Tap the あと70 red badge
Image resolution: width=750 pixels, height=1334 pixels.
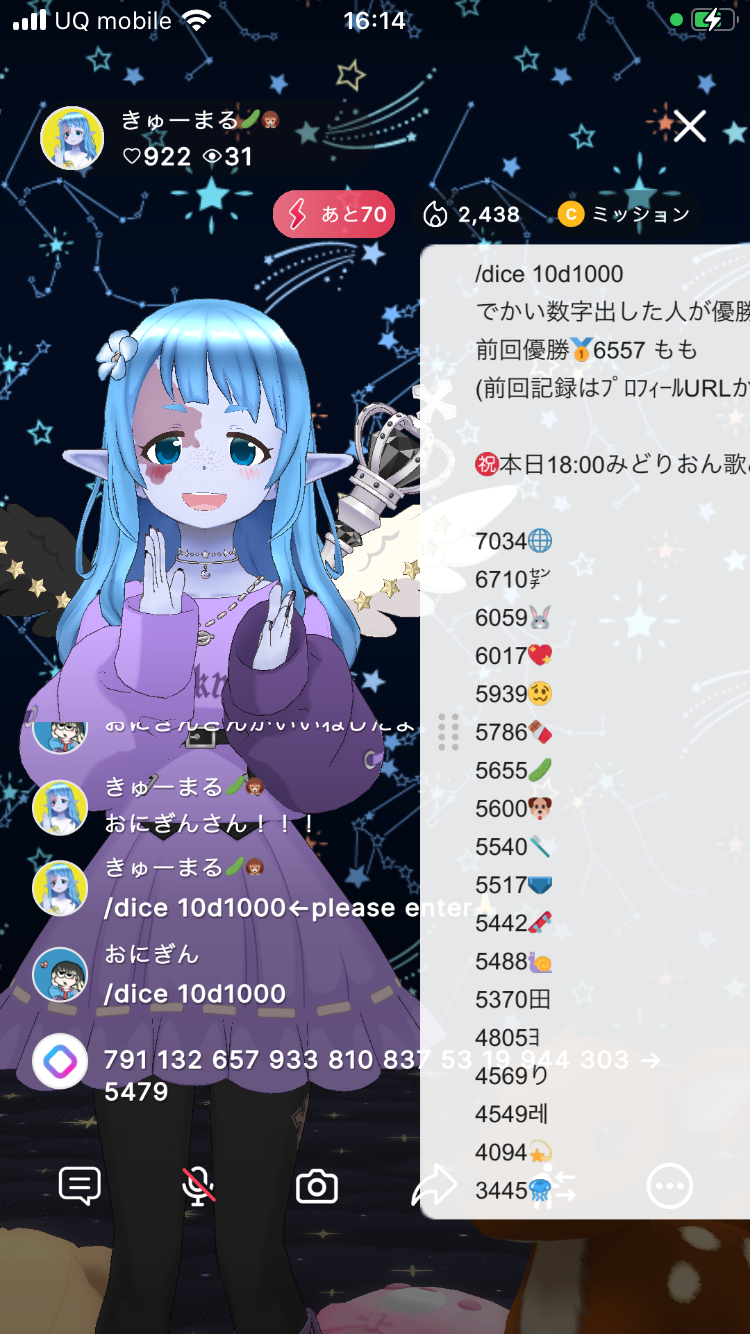point(334,214)
